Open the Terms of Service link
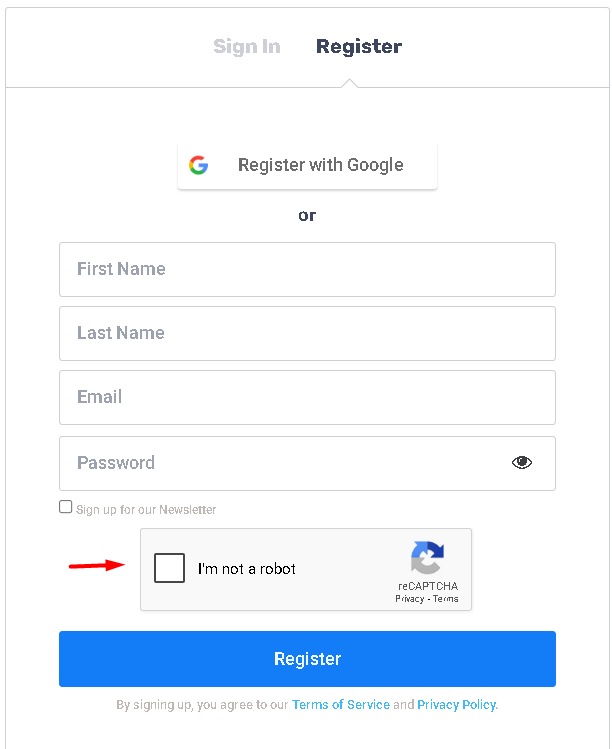The image size is (612, 749). pyautogui.click(x=340, y=705)
